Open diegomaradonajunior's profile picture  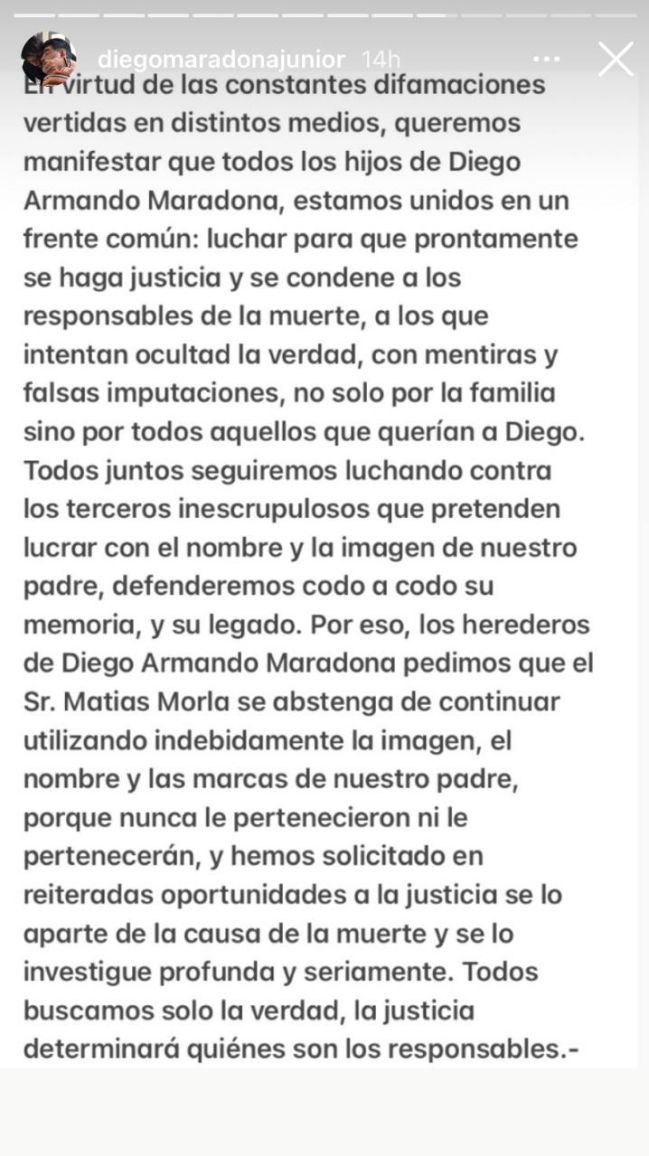click(49, 58)
